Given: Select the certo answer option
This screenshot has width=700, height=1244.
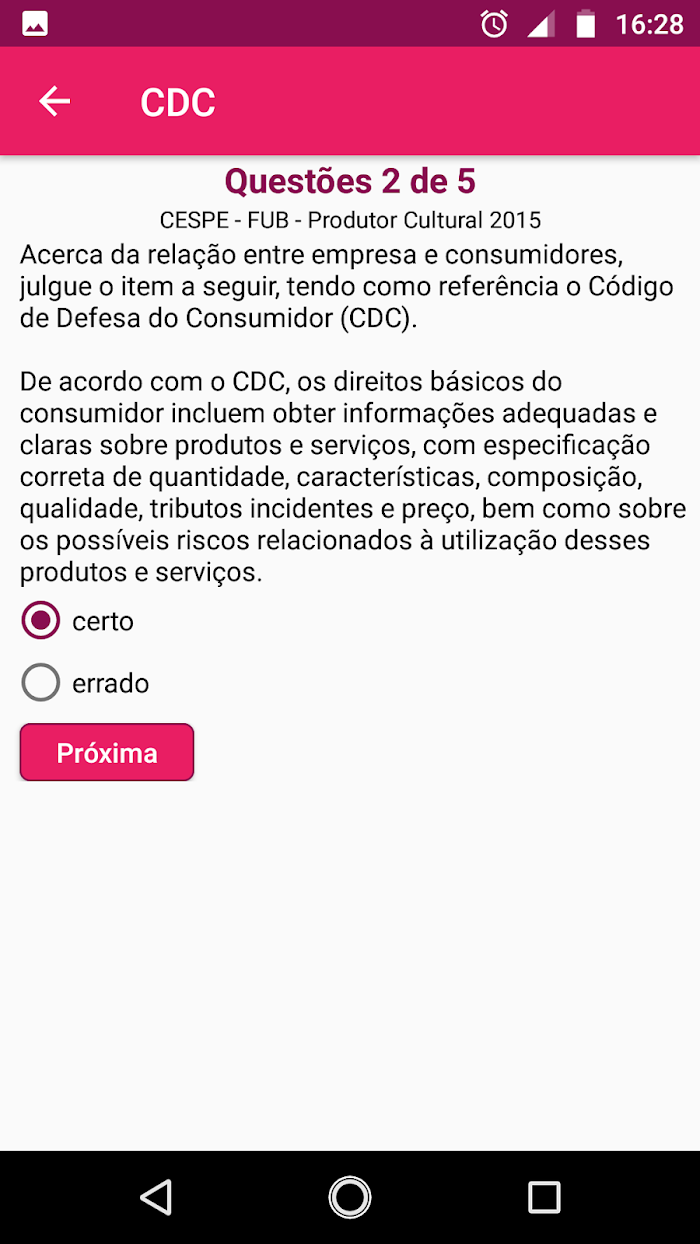Looking at the screenshot, I should coord(78,621).
